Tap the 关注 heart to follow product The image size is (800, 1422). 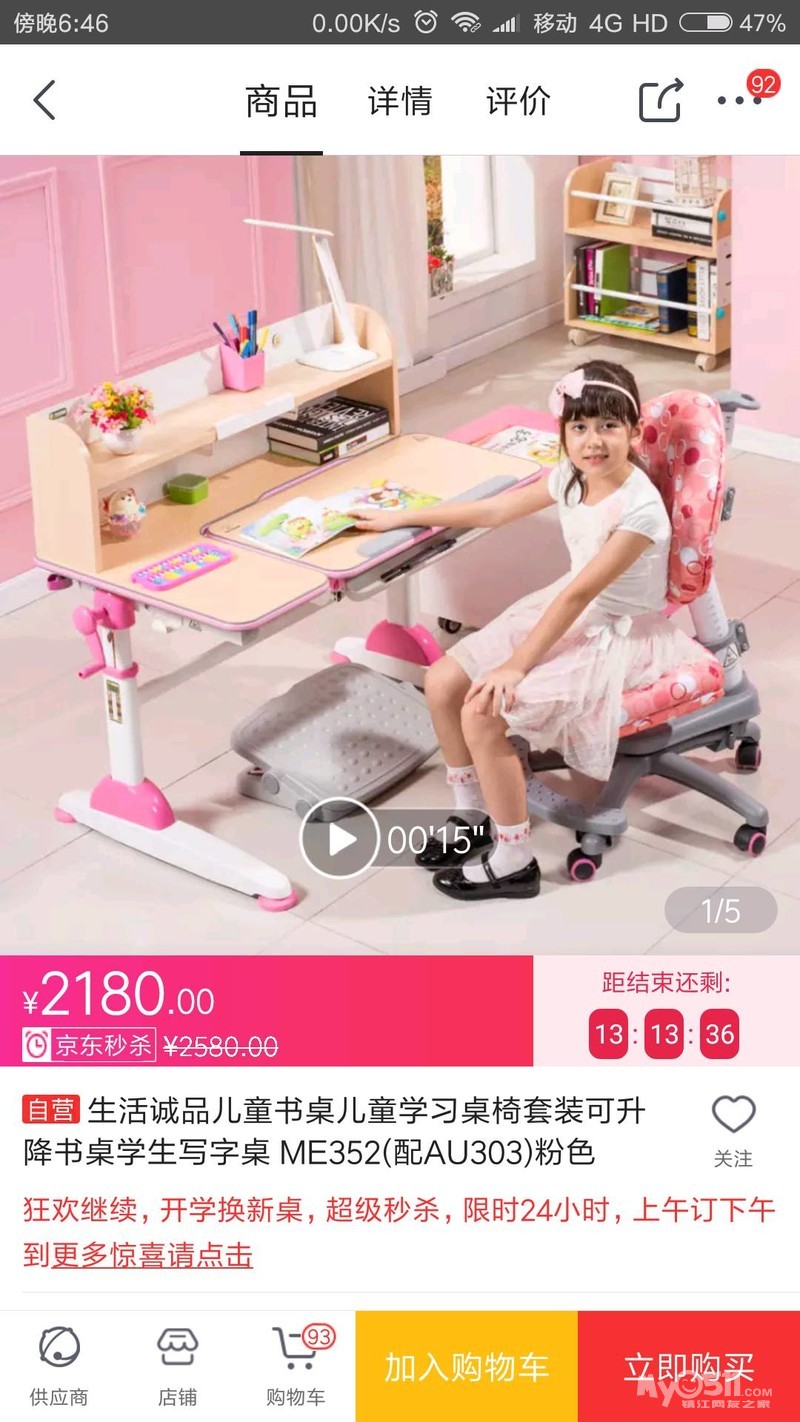pyautogui.click(x=733, y=1130)
